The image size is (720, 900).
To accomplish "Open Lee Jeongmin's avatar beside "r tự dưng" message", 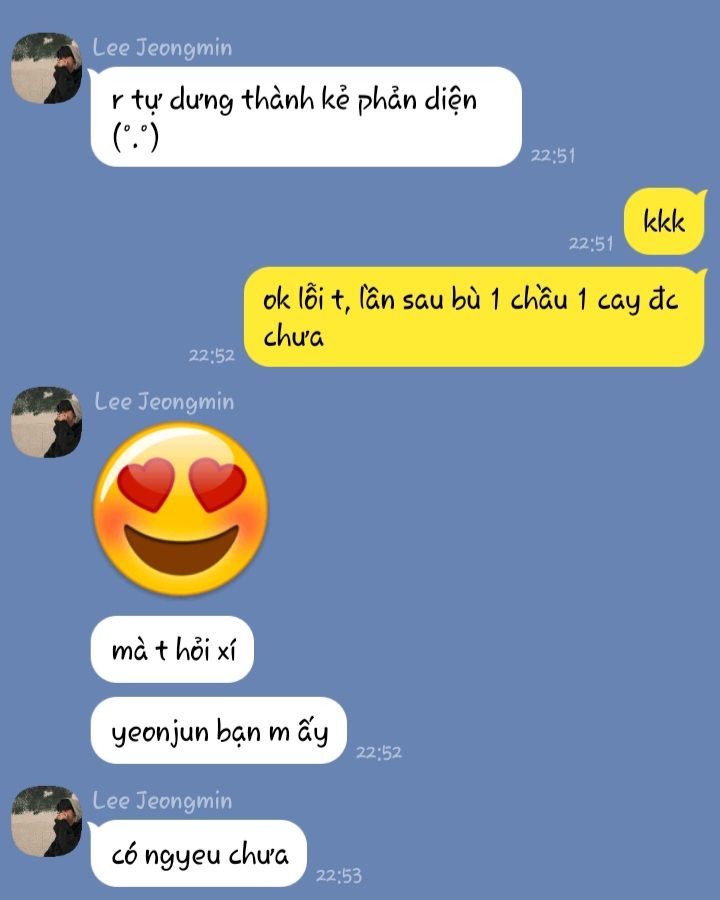I will click(x=46, y=68).
